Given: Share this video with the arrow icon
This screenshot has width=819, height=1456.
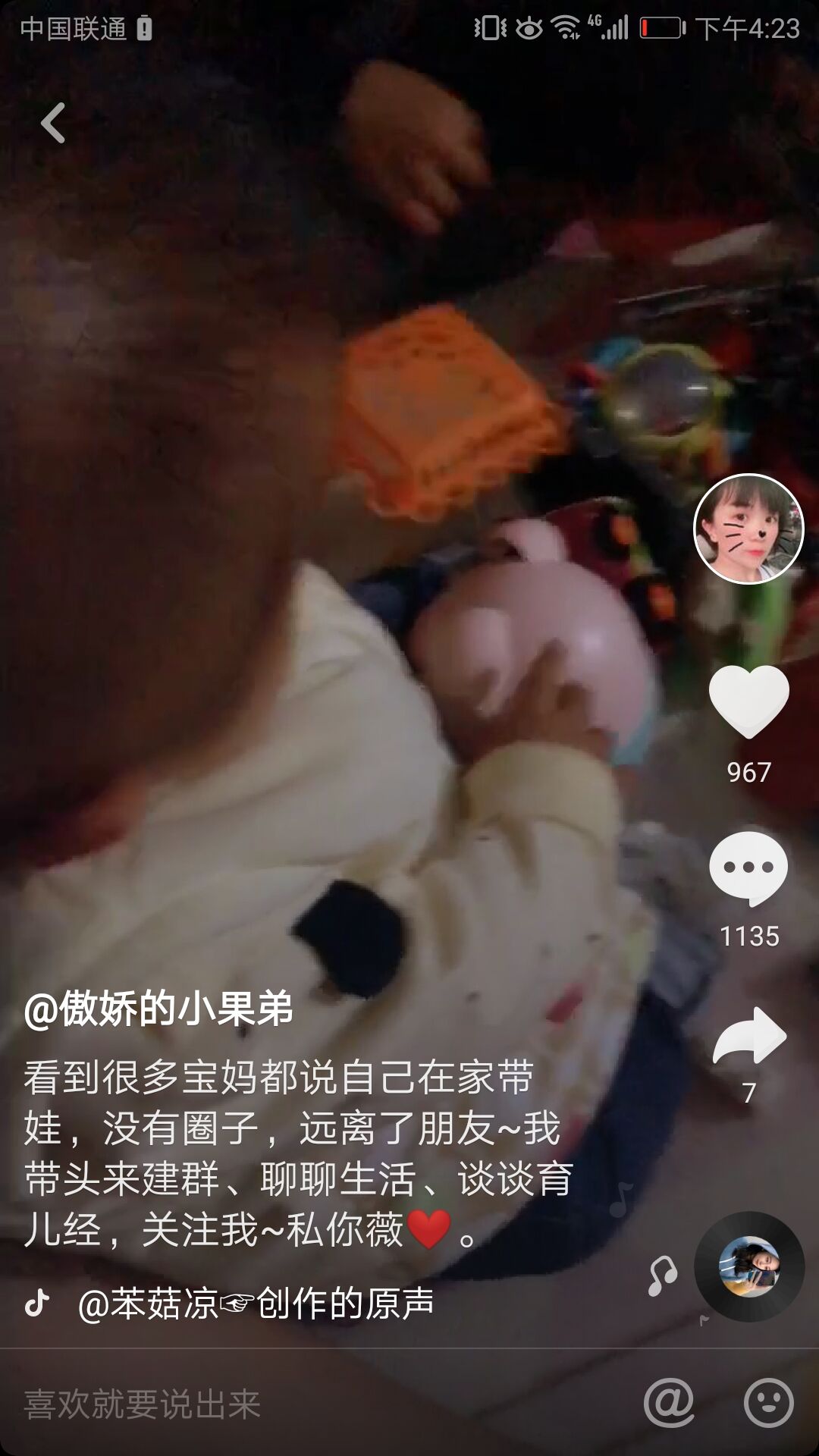Looking at the screenshot, I should tap(748, 1037).
